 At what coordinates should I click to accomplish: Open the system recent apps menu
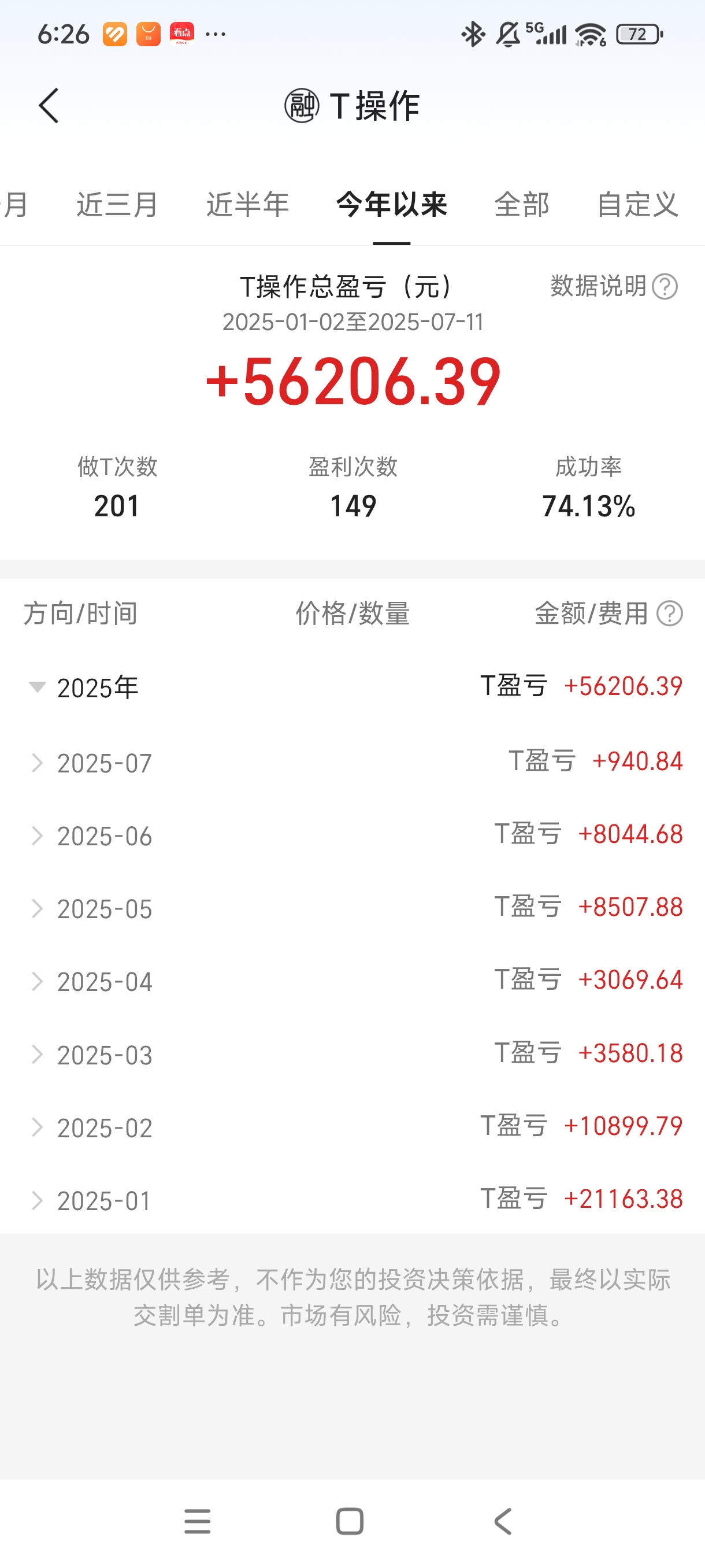(x=198, y=1521)
